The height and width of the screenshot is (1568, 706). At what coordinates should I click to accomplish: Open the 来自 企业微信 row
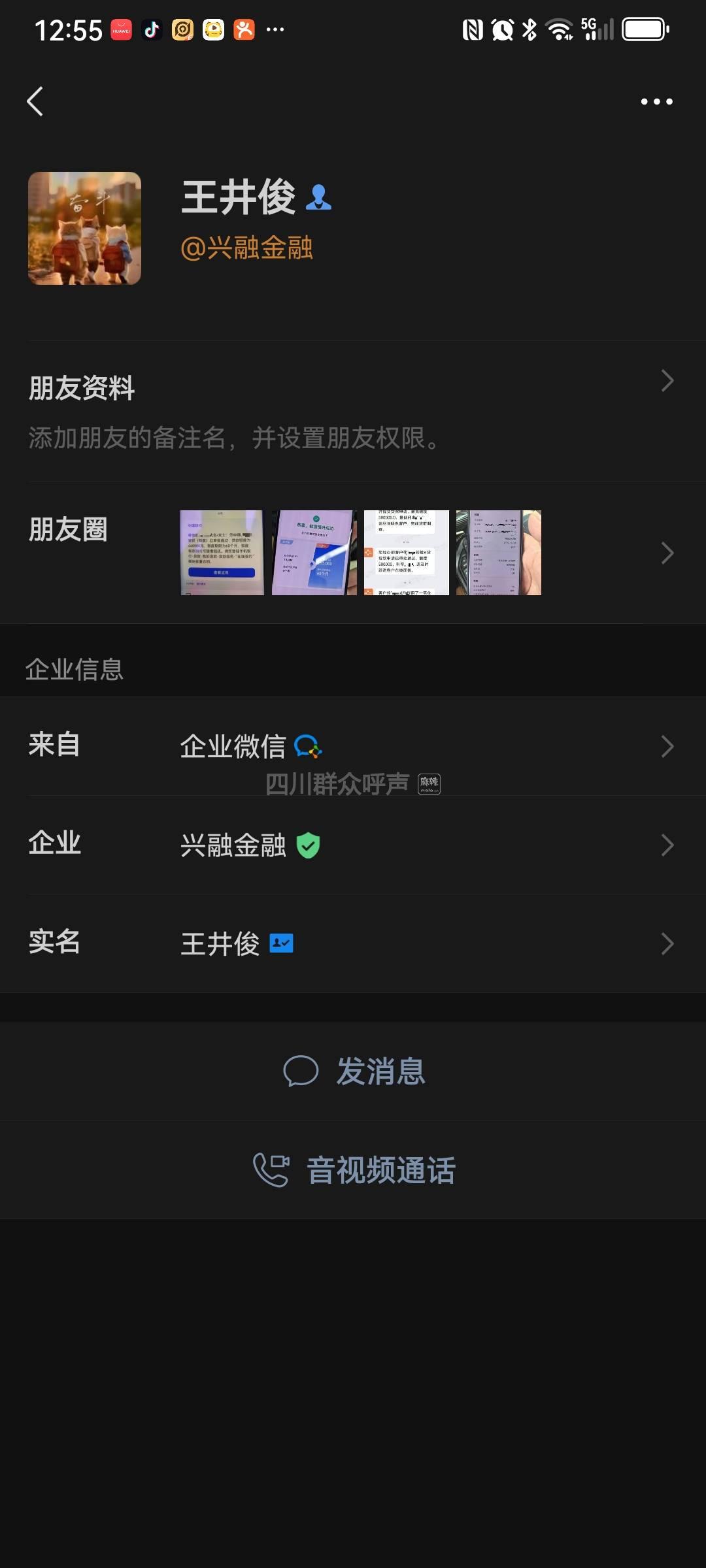[353, 746]
